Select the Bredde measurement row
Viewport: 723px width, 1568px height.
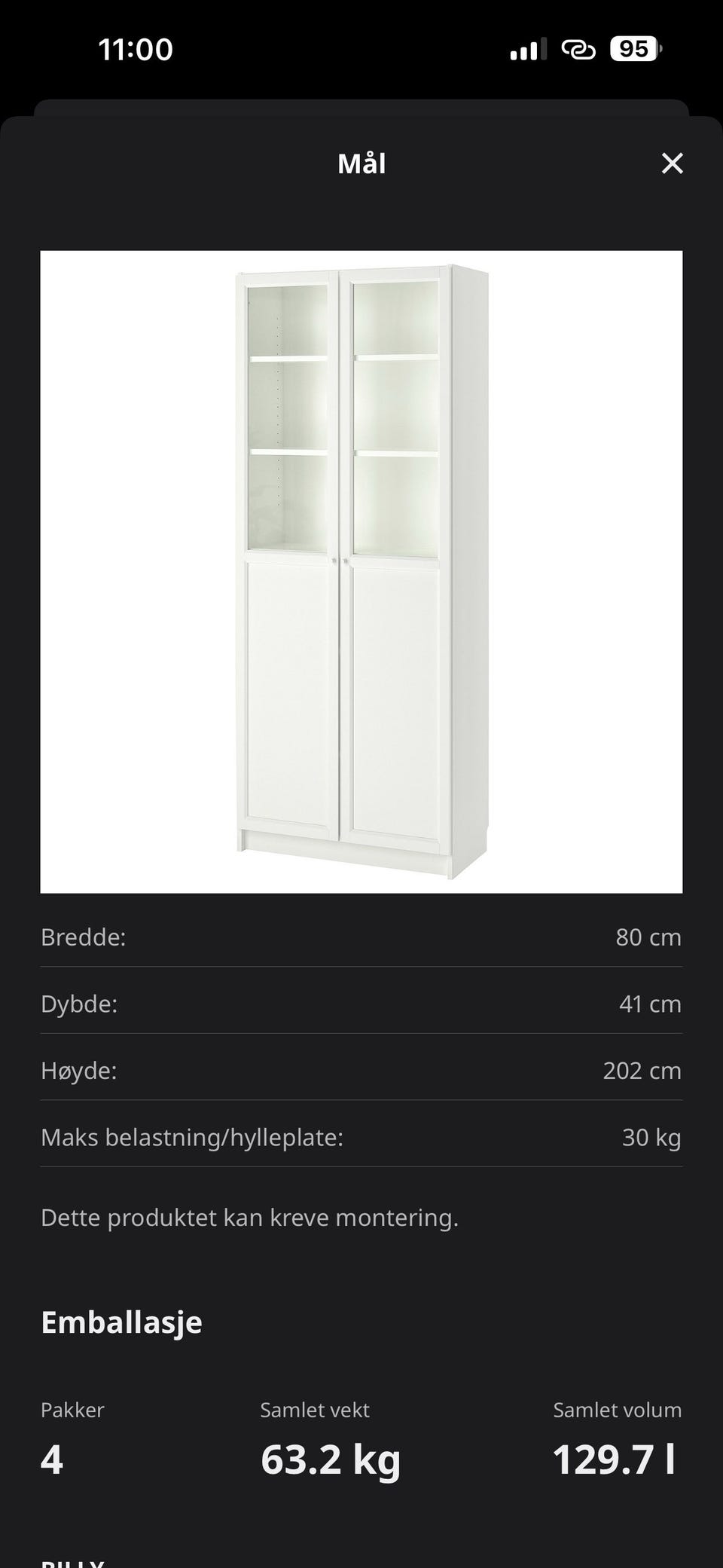click(361, 937)
